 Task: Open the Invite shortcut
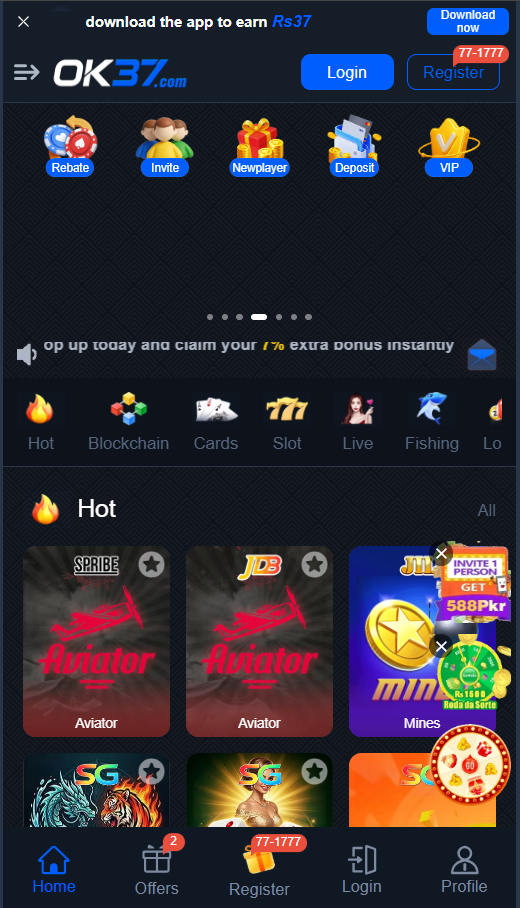click(x=164, y=146)
